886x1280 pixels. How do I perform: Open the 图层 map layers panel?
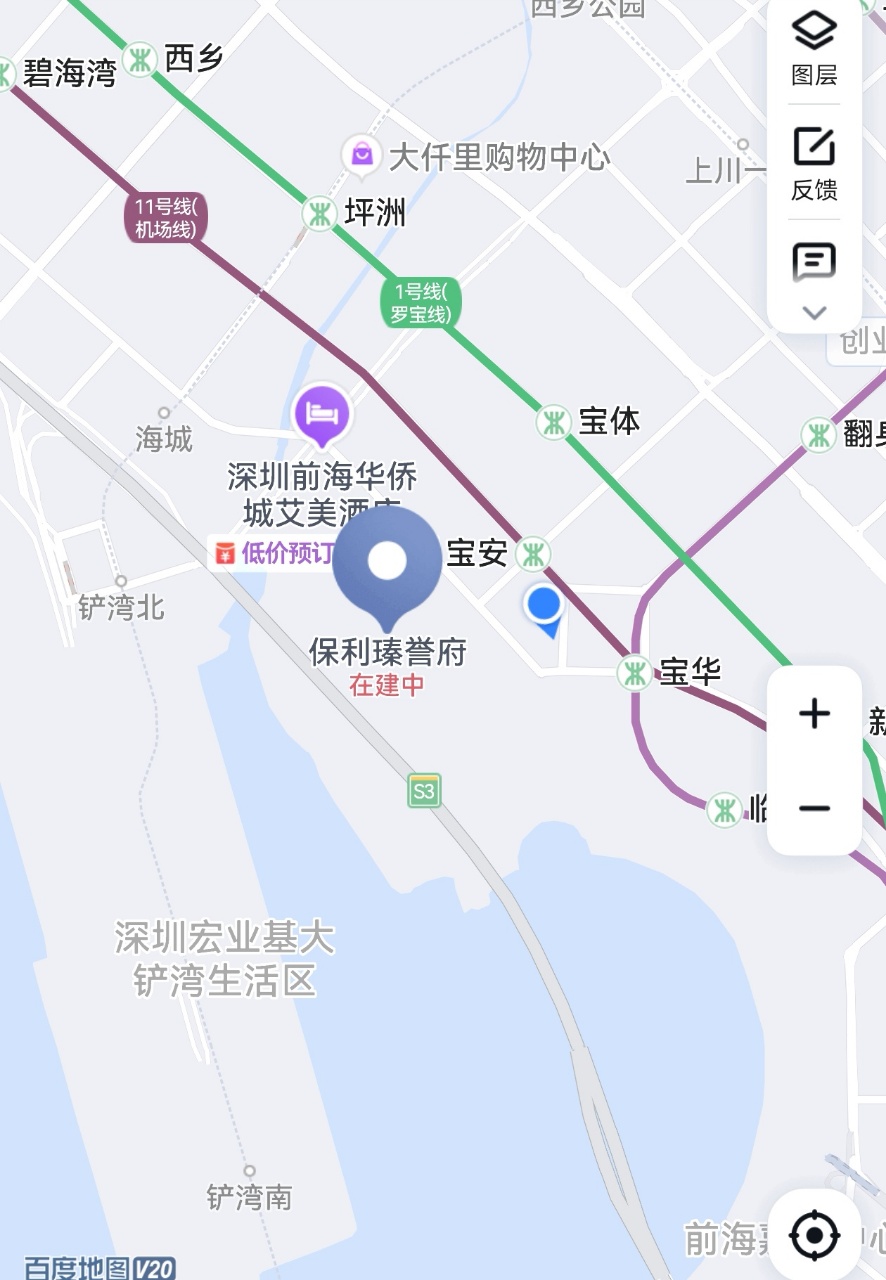[814, 48]
